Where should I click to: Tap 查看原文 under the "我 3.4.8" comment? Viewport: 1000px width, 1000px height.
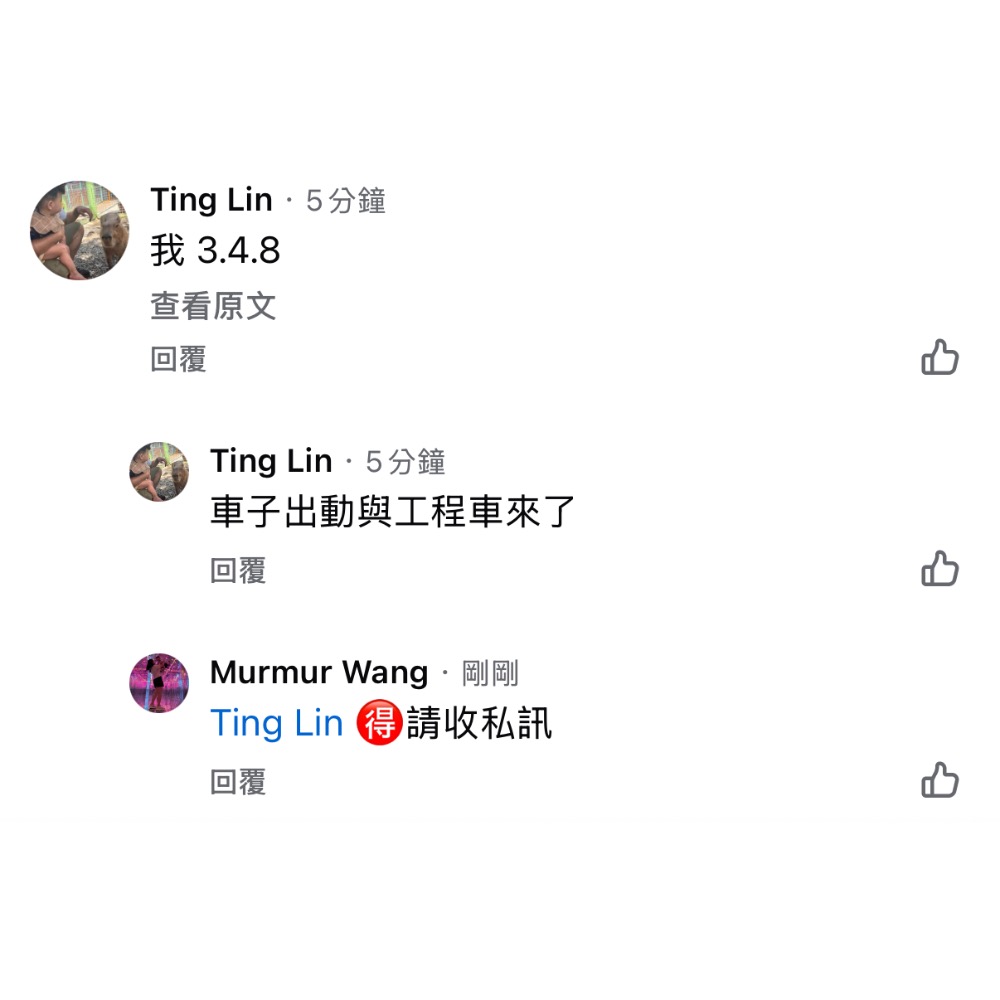pos(213,306)
